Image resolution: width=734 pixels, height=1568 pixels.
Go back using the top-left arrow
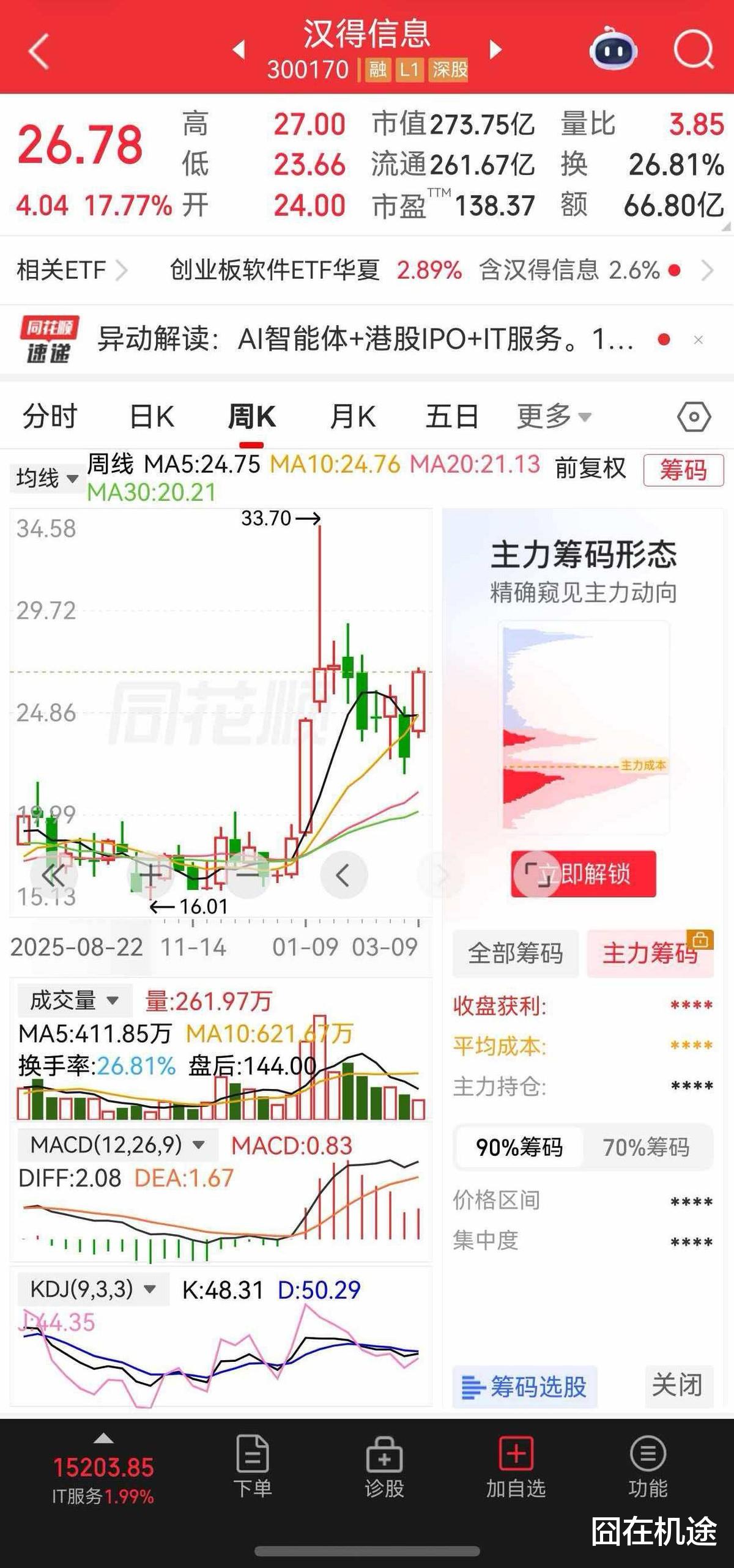click(x=39, y=51)
